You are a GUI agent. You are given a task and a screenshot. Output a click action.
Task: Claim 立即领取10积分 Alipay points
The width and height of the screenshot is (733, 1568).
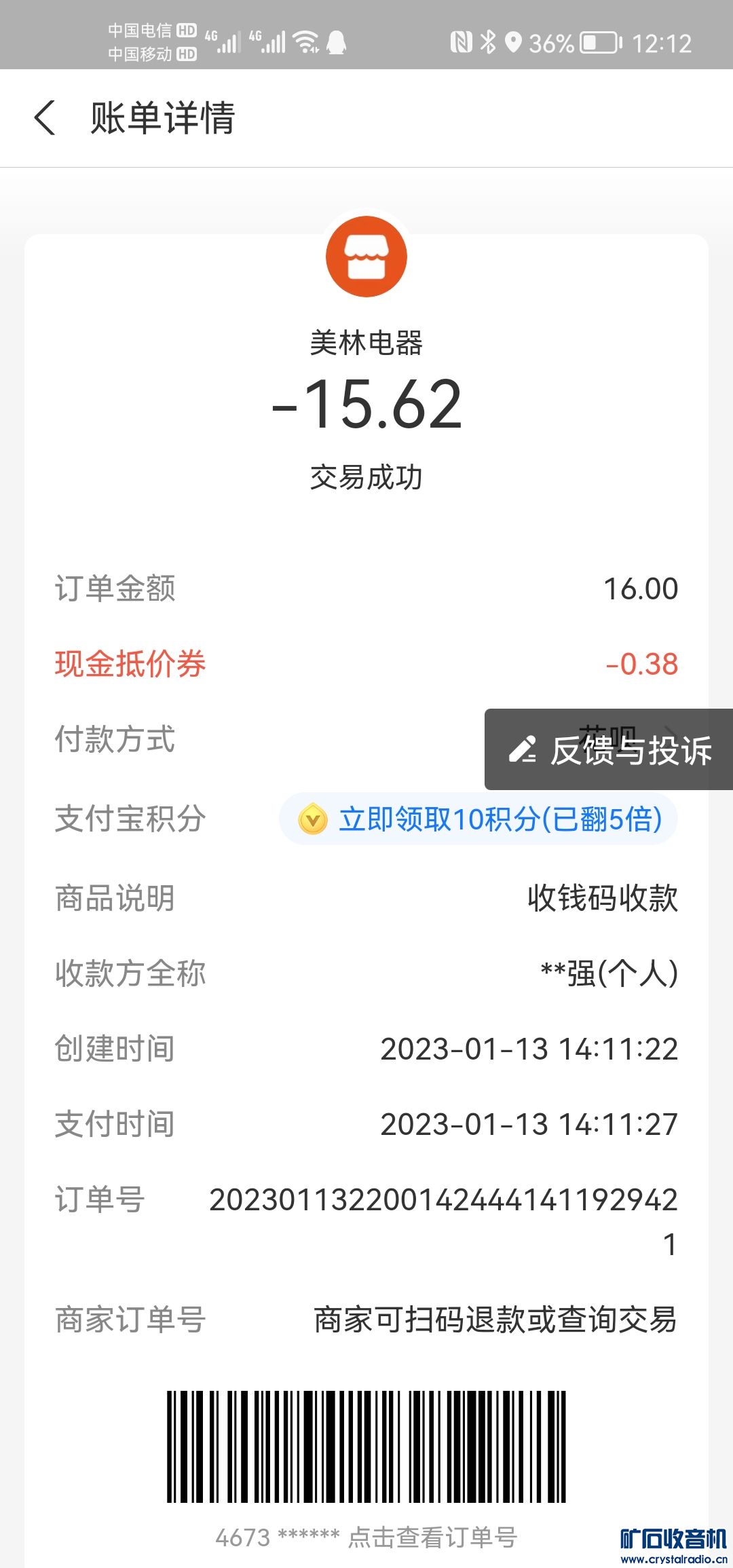point(478,819)
